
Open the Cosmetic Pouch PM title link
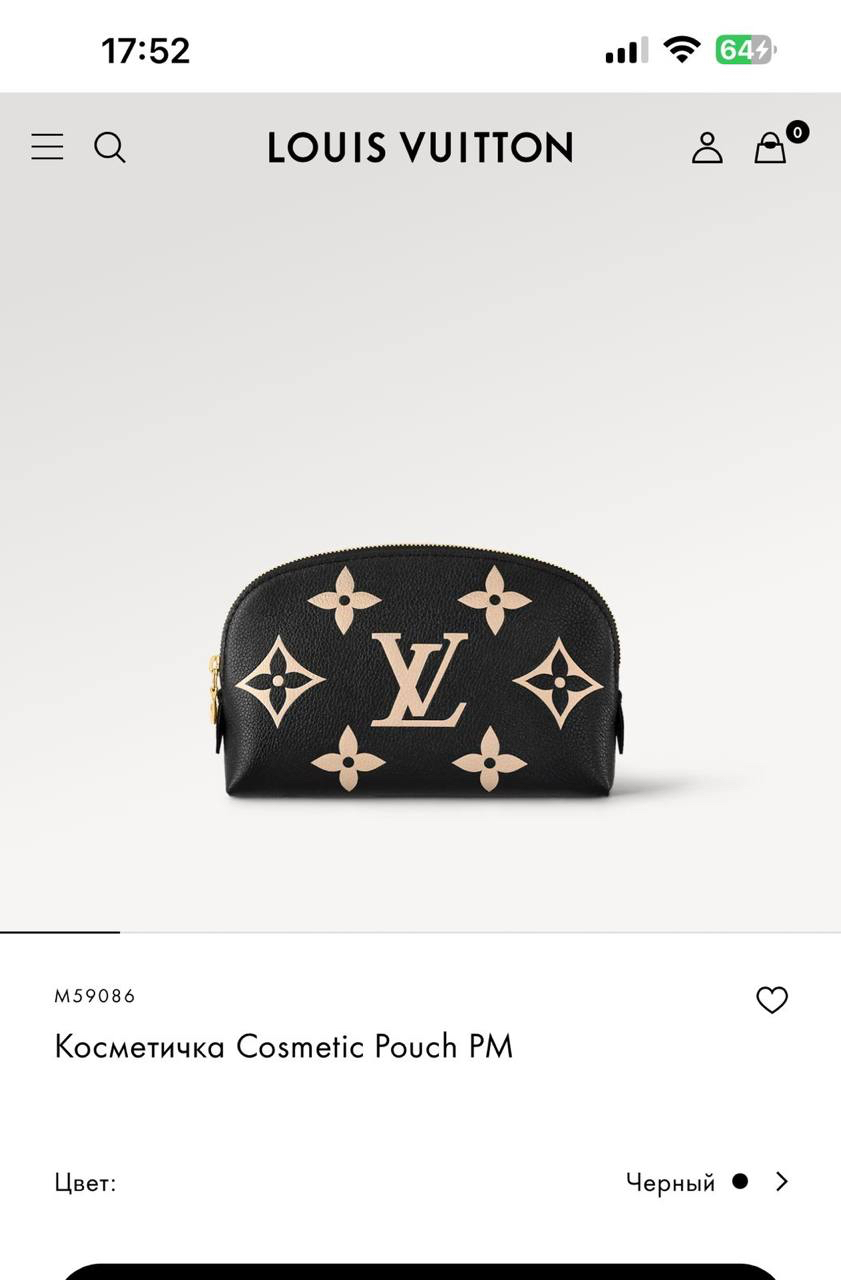[284, 1047]
